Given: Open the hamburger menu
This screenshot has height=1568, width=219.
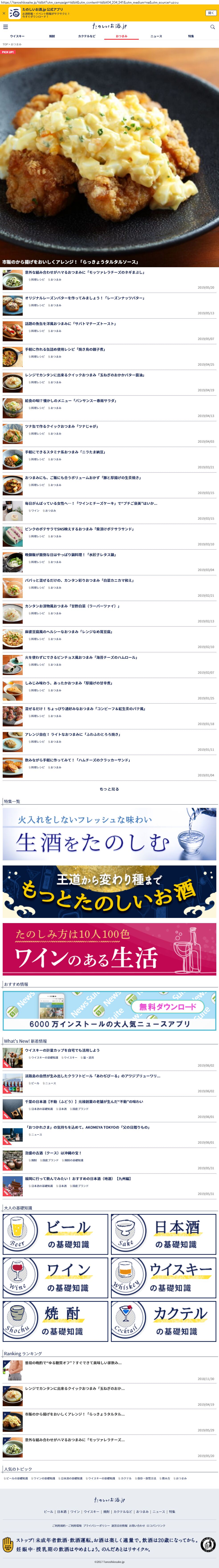Looking at the screenshot, I should 6,27.
